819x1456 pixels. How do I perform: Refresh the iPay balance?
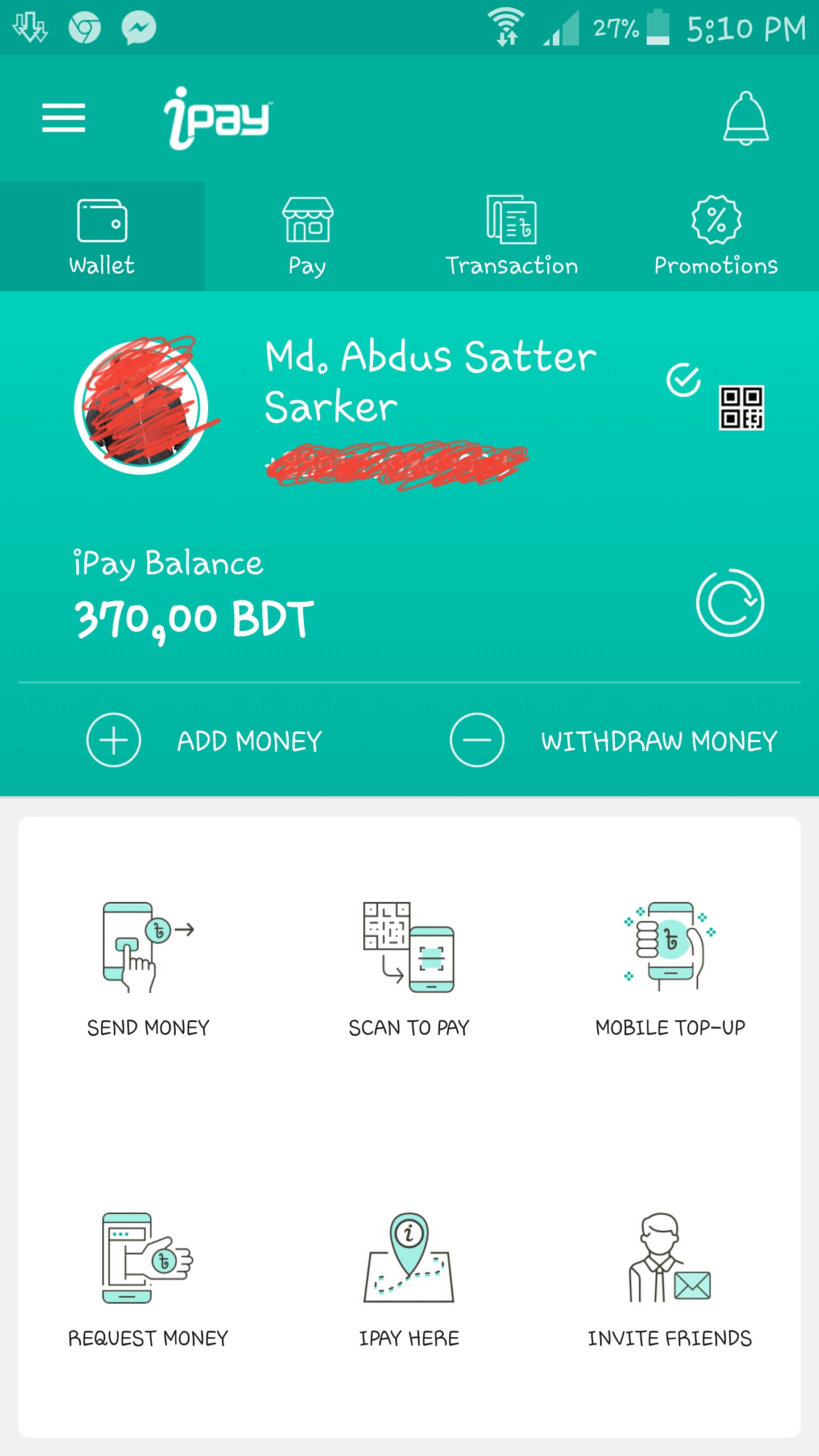pos(730,603)
